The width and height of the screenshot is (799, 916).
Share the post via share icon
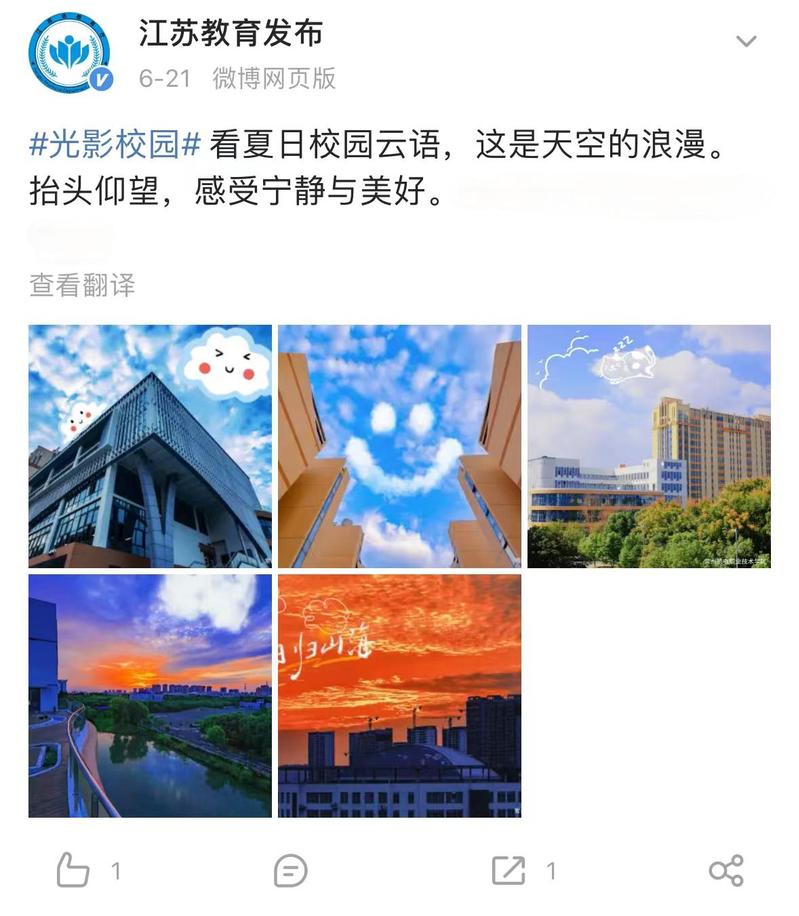tap(725, 871)
